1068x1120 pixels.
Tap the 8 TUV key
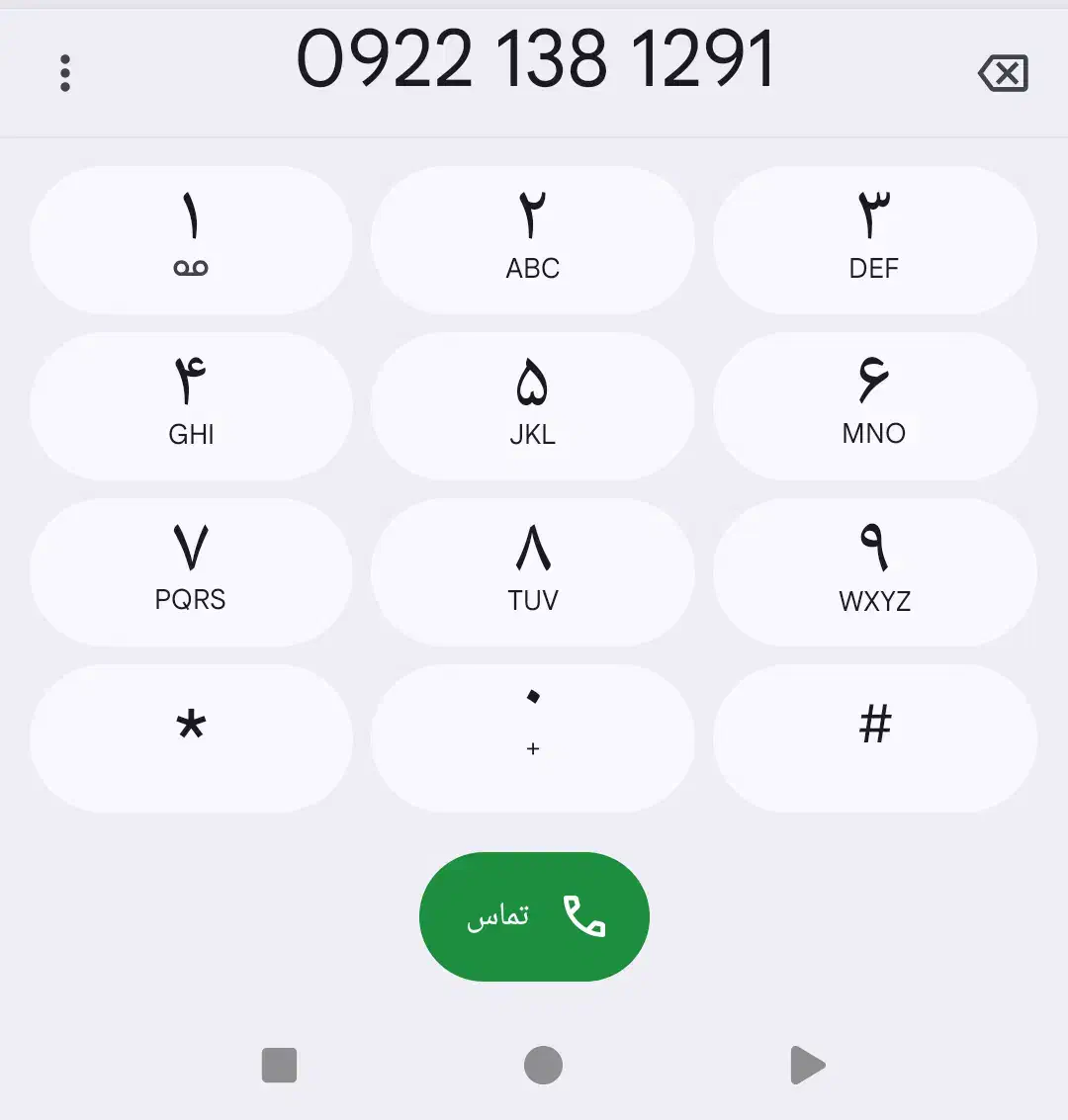(533, 571)
